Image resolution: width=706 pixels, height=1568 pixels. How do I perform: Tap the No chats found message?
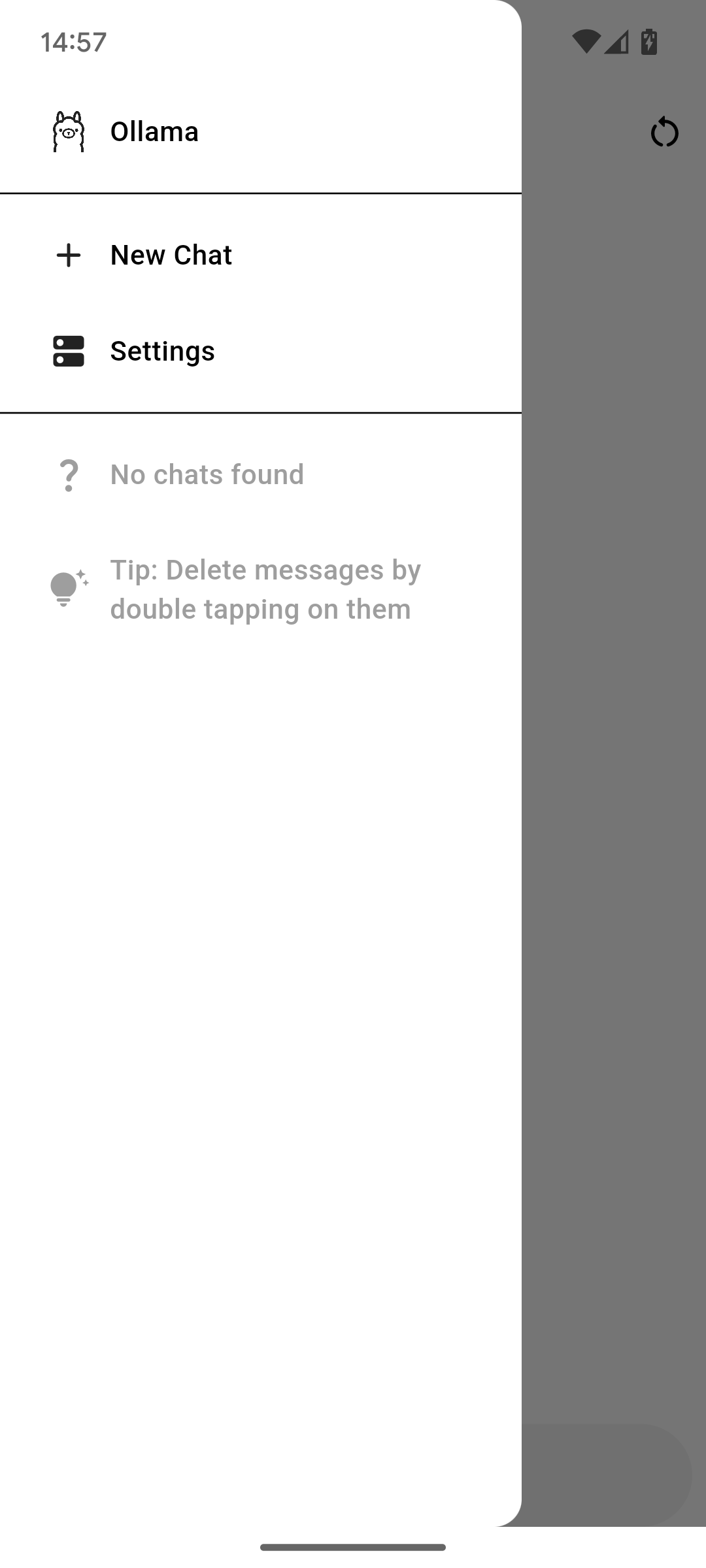click(207, 475)
